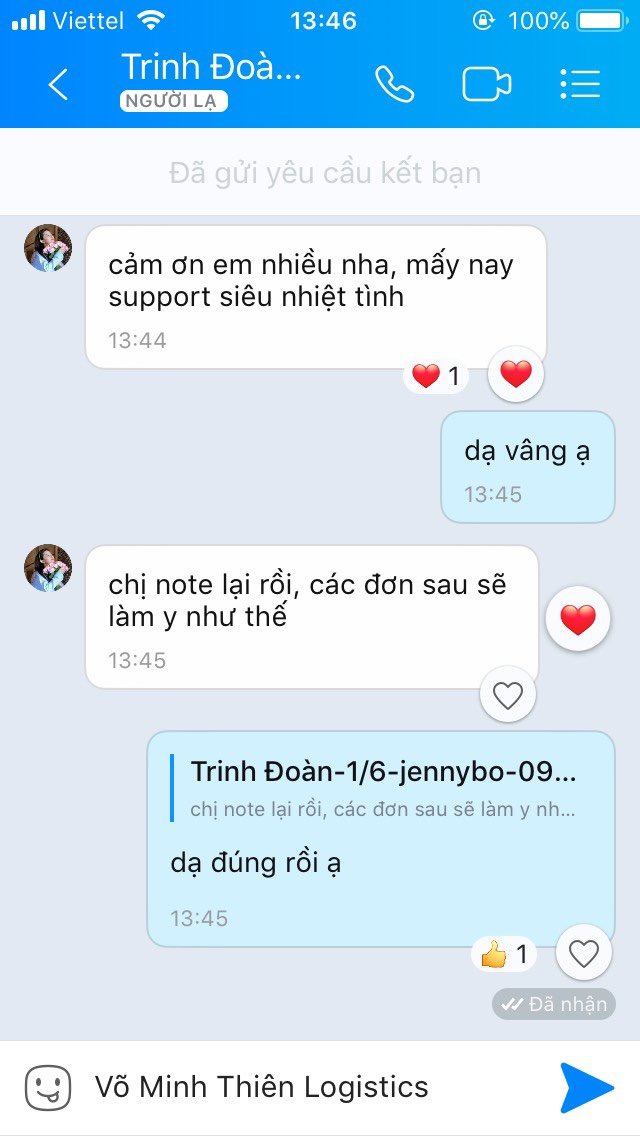
Task: Start a video call with Trinh Đoàn
Action: 486,84
